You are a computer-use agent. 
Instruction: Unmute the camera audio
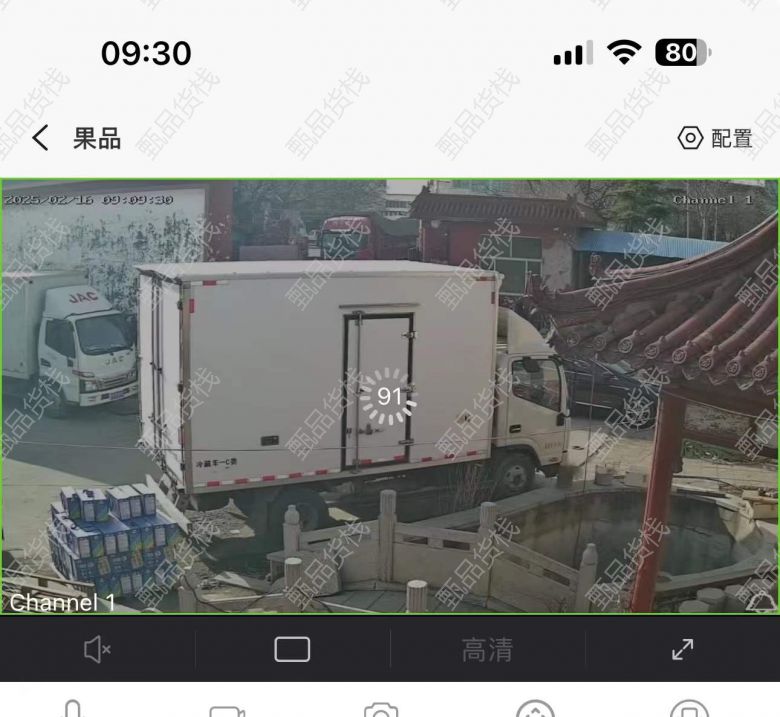point(97,650)
